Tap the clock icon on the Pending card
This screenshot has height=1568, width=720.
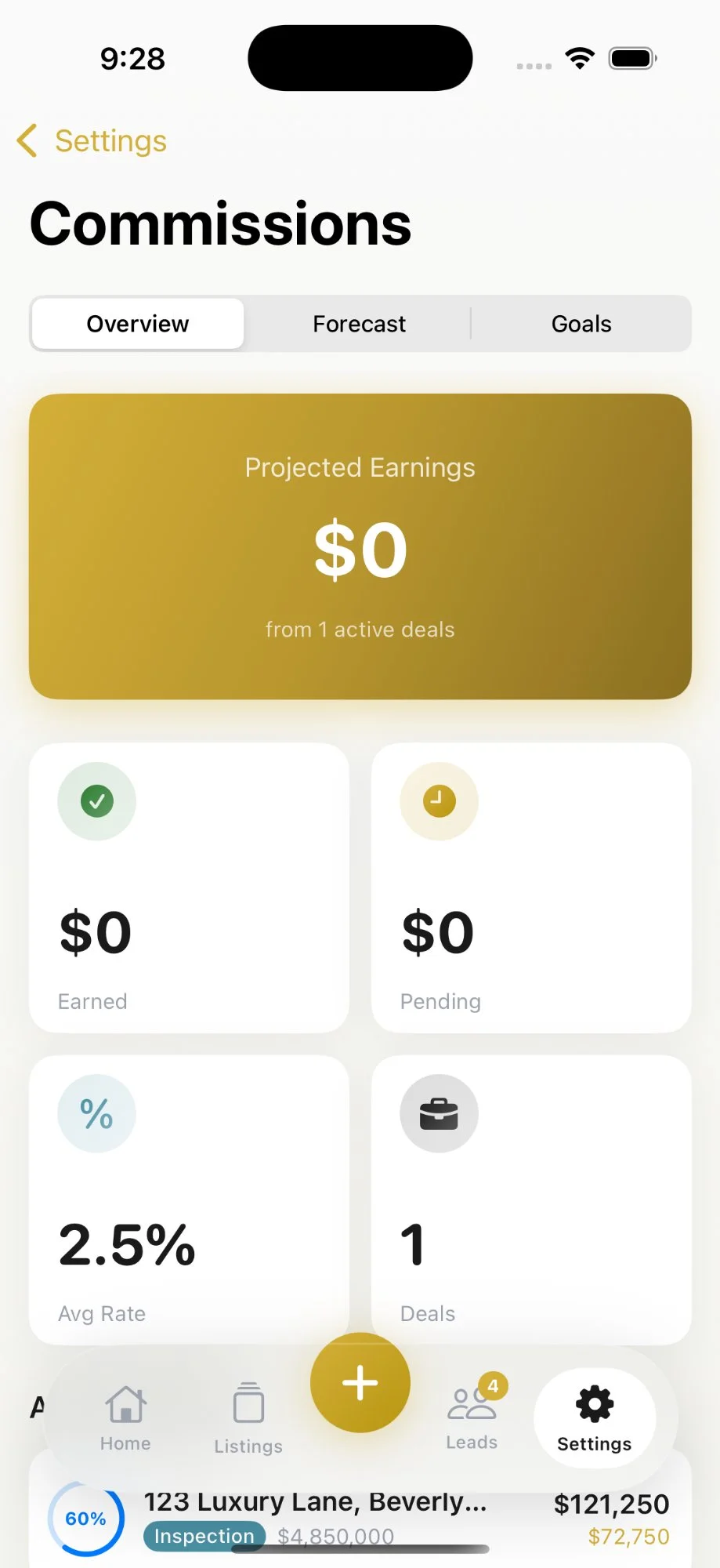[438, 800]
